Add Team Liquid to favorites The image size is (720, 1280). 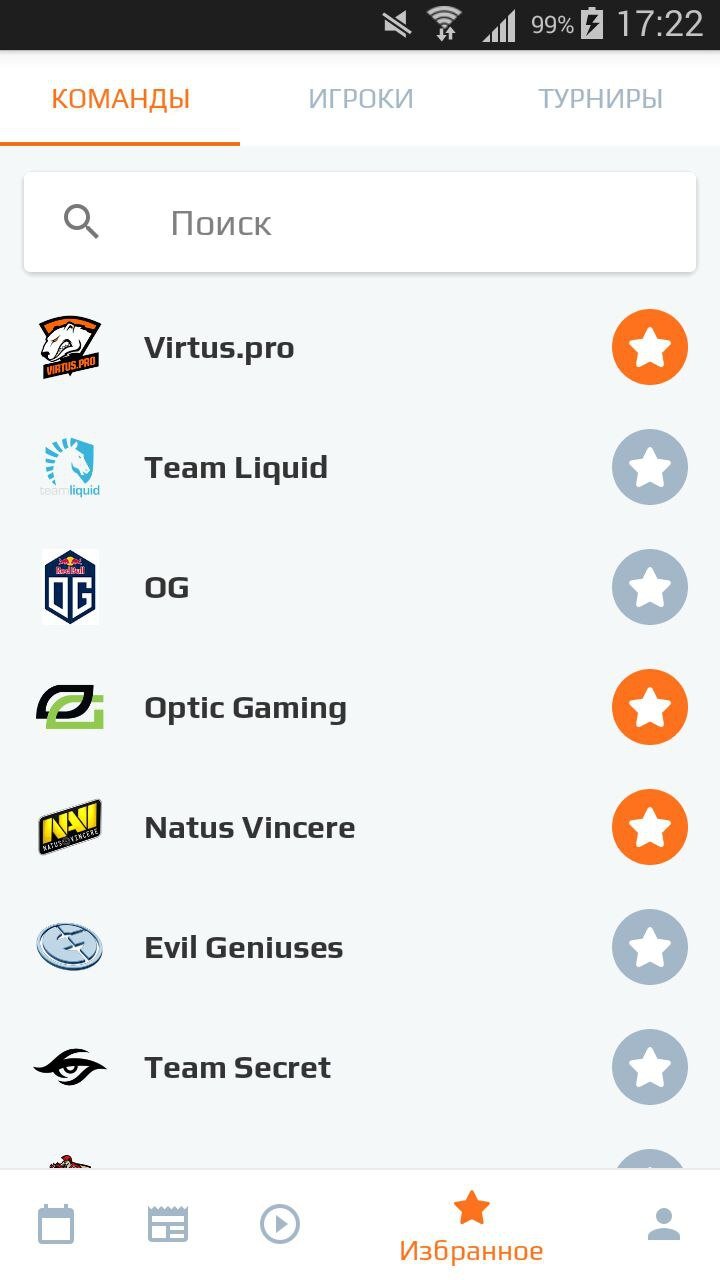click(x=650, y=467)
